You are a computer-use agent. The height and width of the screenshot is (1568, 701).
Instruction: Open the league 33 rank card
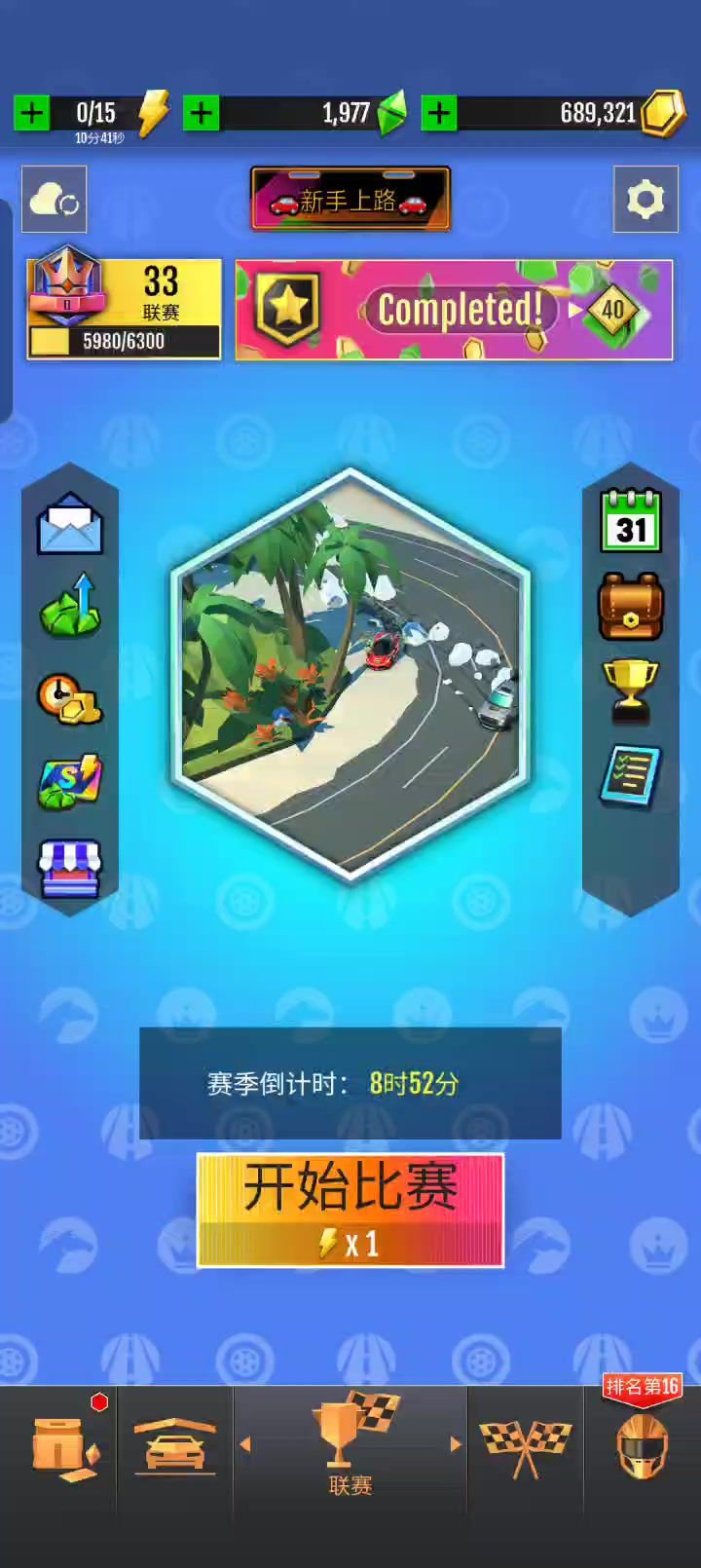tap(124, 308)
